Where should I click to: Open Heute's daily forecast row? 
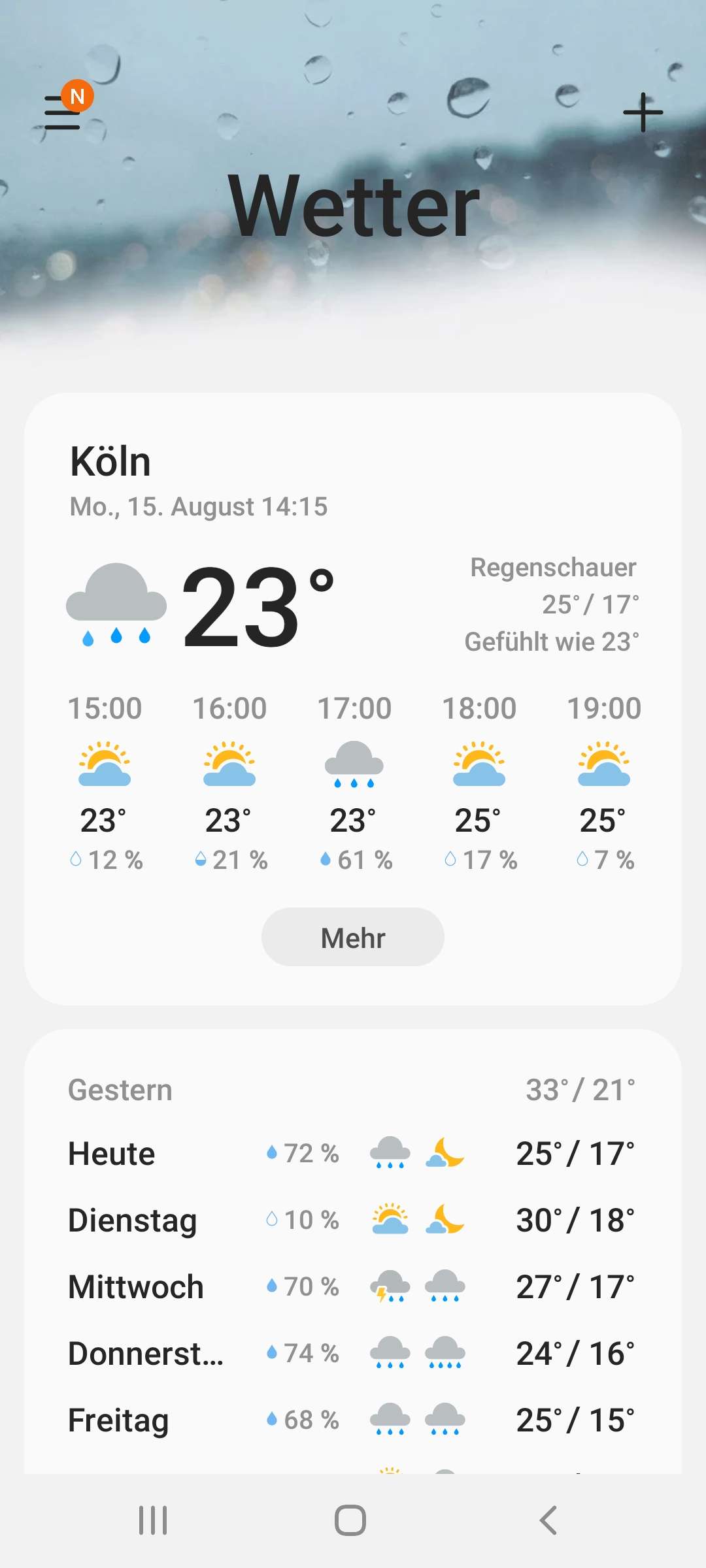(x=352, y=1154)
